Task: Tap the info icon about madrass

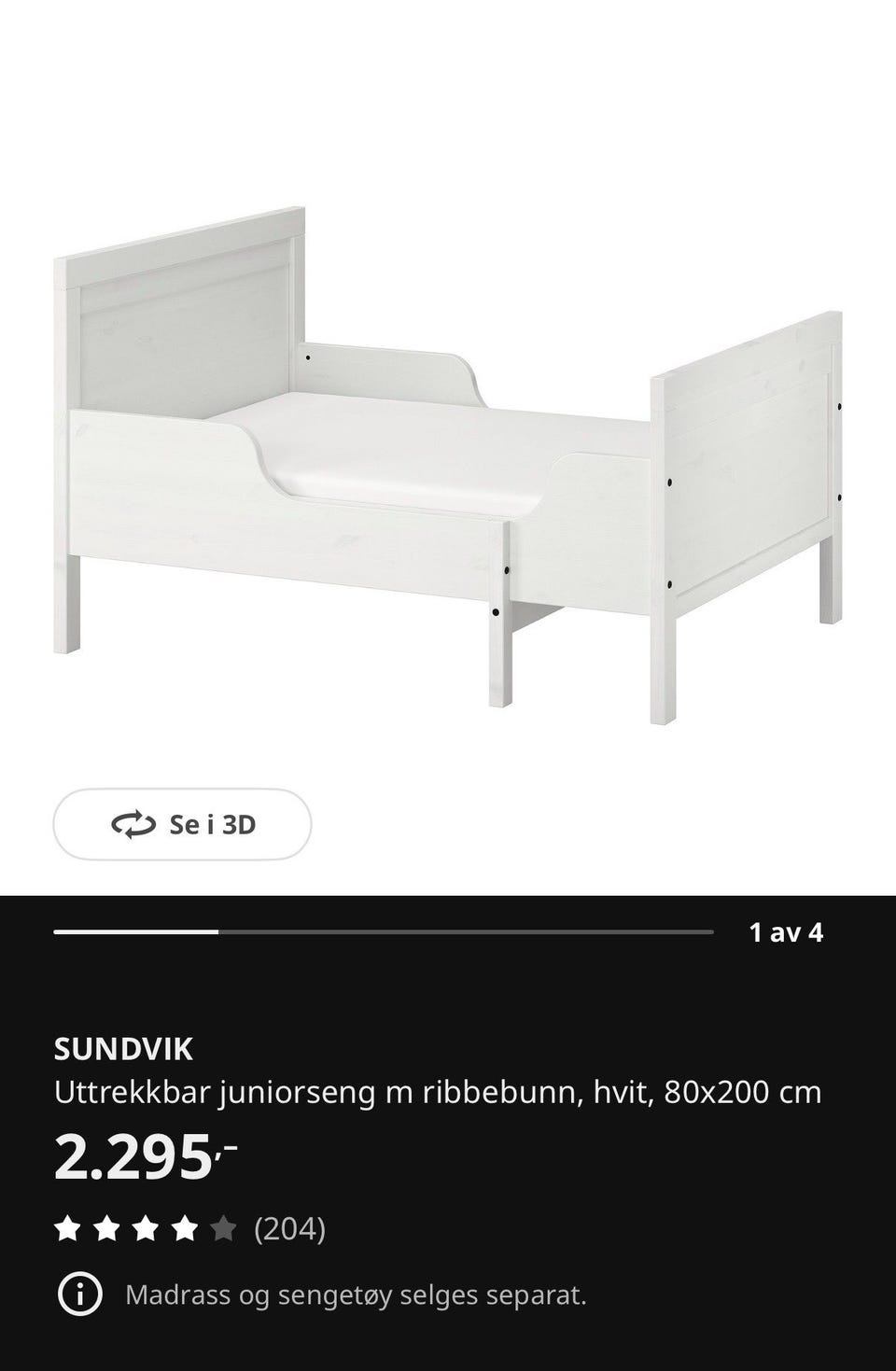Action: click(x=80, y=1294)
